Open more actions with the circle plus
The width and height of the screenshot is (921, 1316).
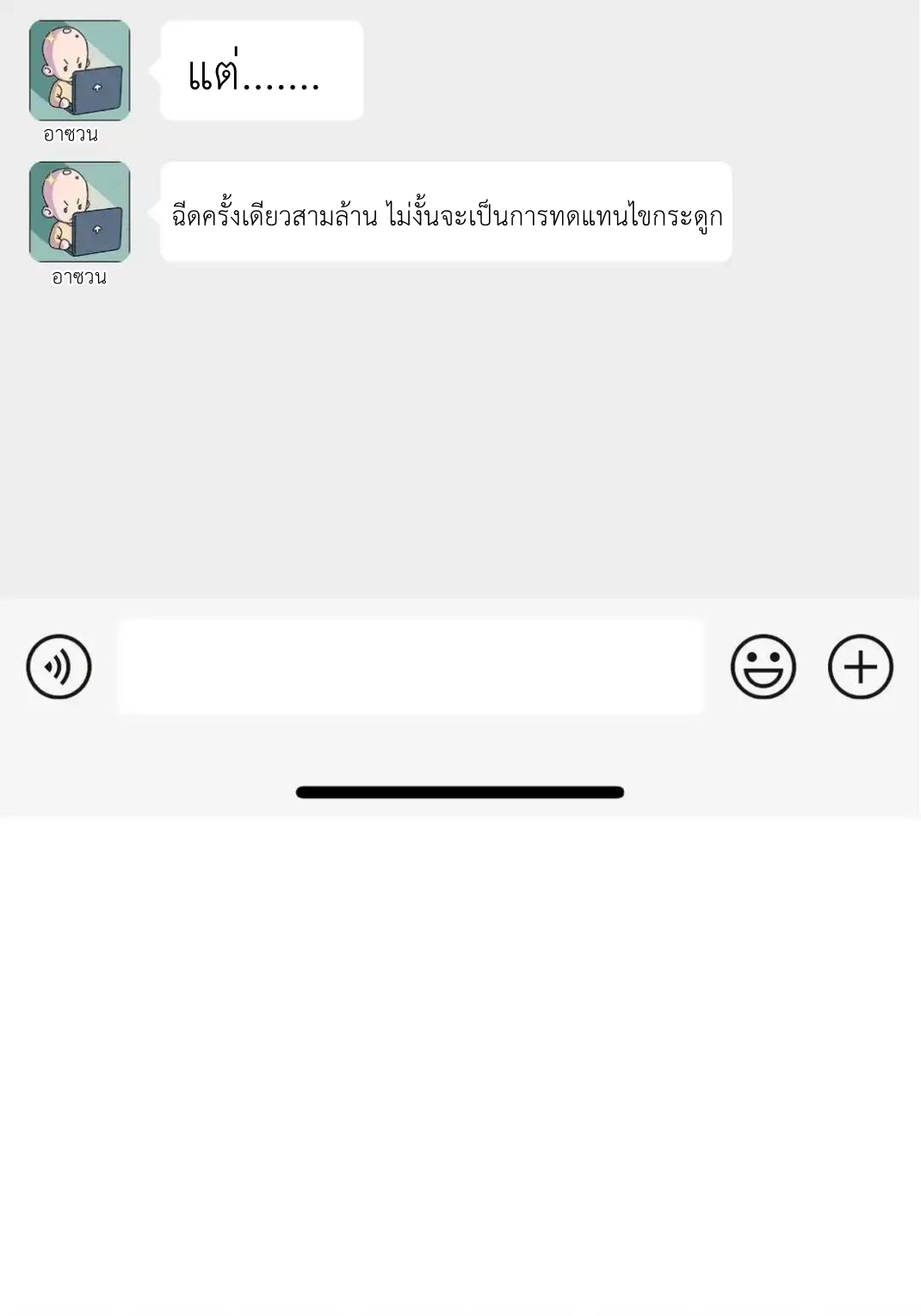[x=862, y=666]
